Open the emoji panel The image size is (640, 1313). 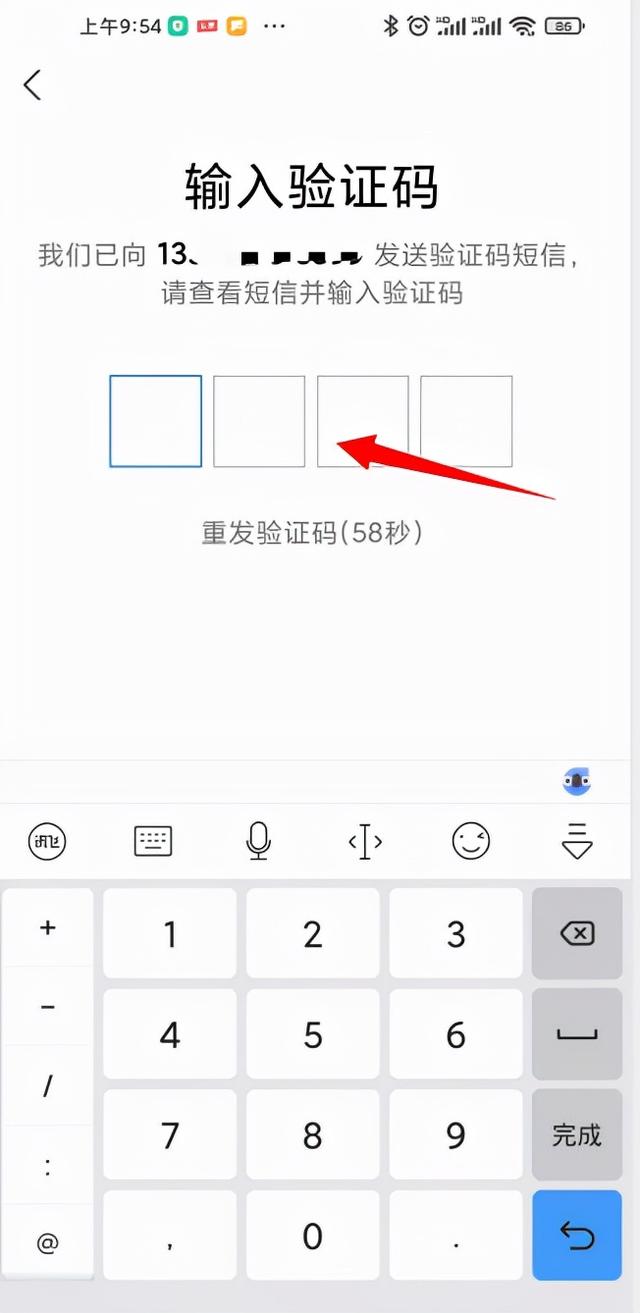pos(472,842)
